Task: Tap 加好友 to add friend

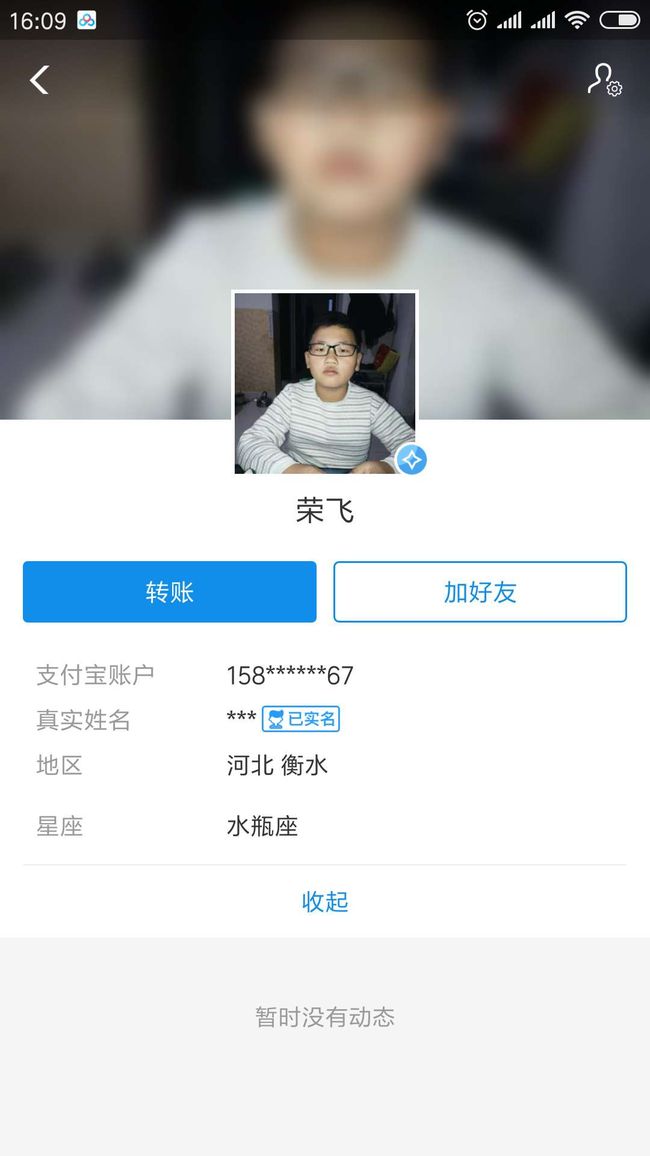Action: [x=480, y=592]
